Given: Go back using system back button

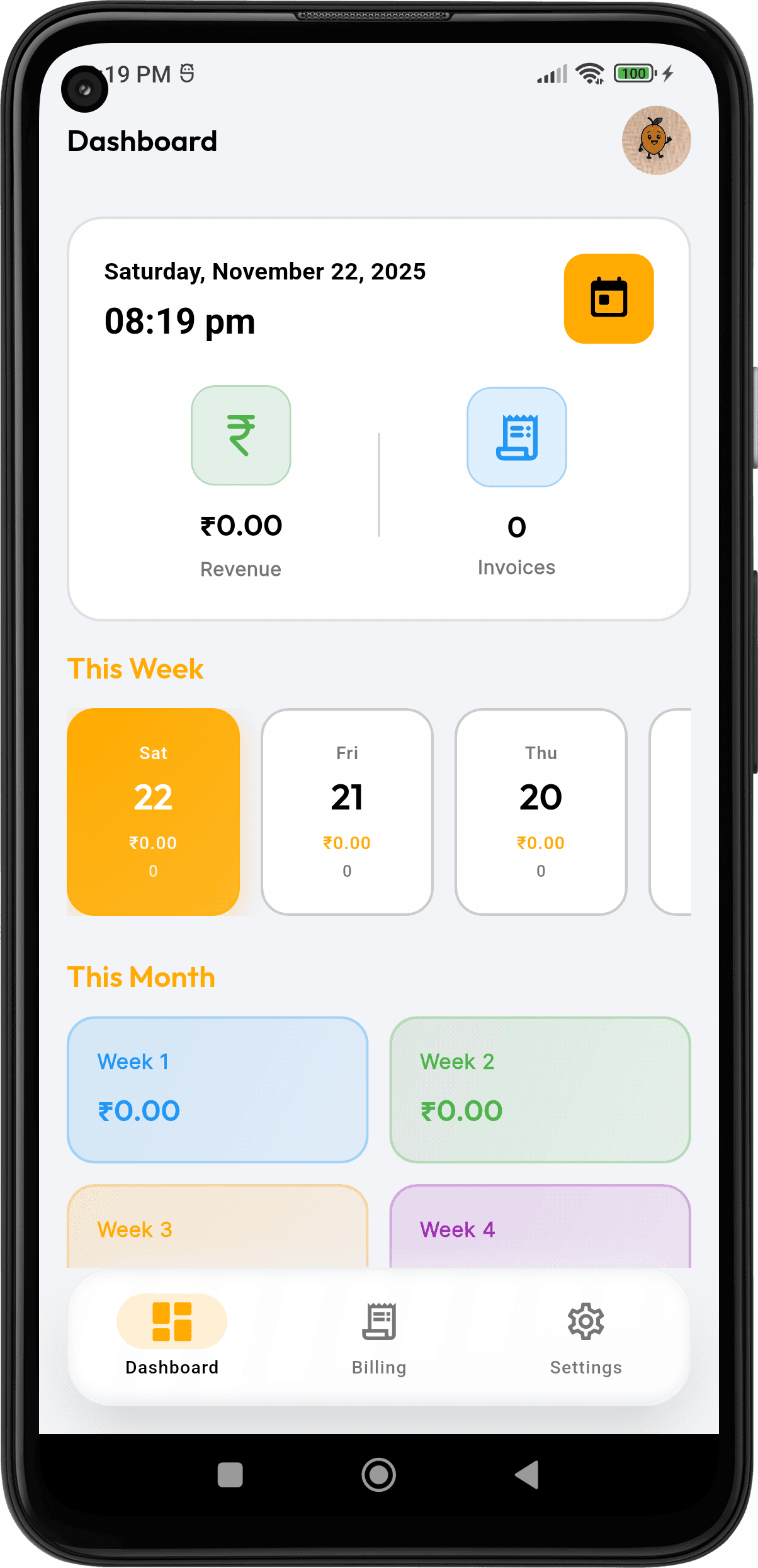Looking at the screenshot, I should tap(528, 1474).
